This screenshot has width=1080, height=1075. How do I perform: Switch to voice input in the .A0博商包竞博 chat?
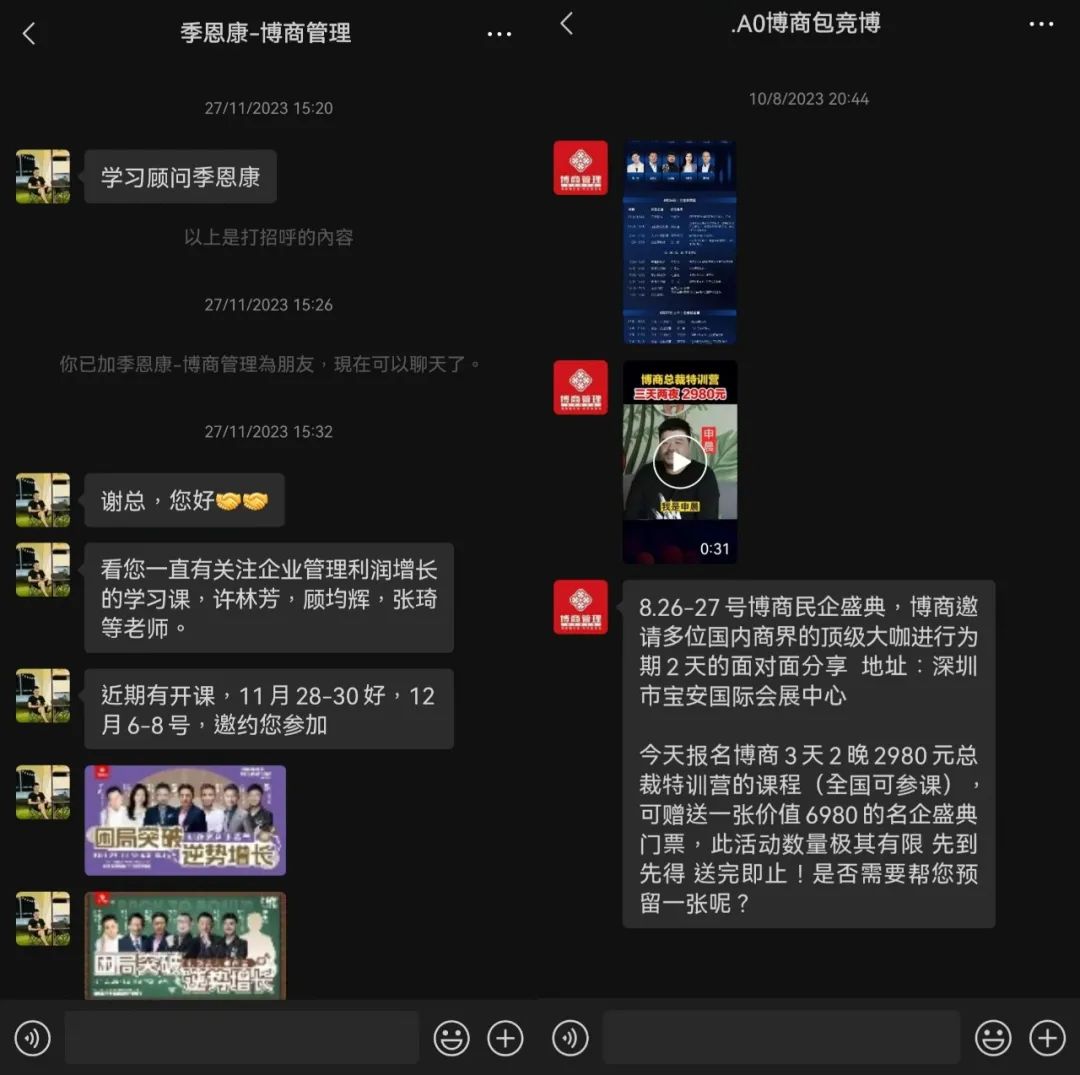pyautogui.click(x=570, y=1039)
